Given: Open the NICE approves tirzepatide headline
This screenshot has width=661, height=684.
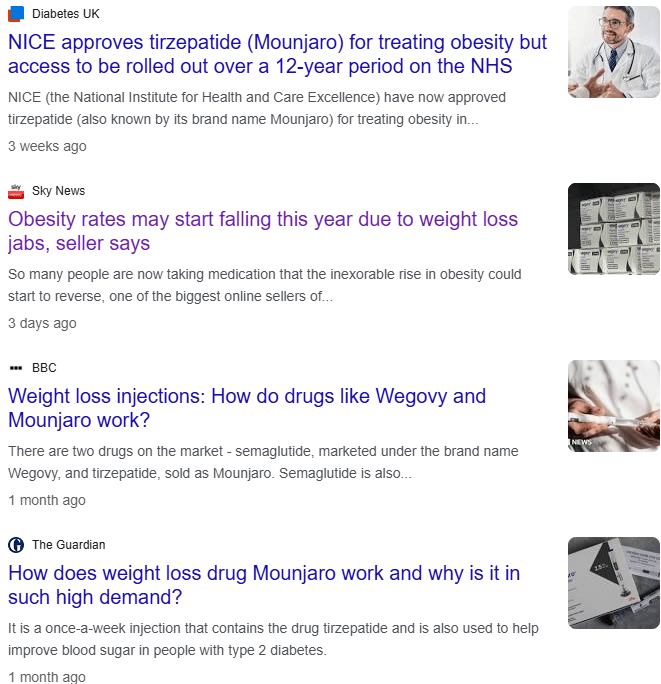Looking at the screenshot, I should [277, 55].
